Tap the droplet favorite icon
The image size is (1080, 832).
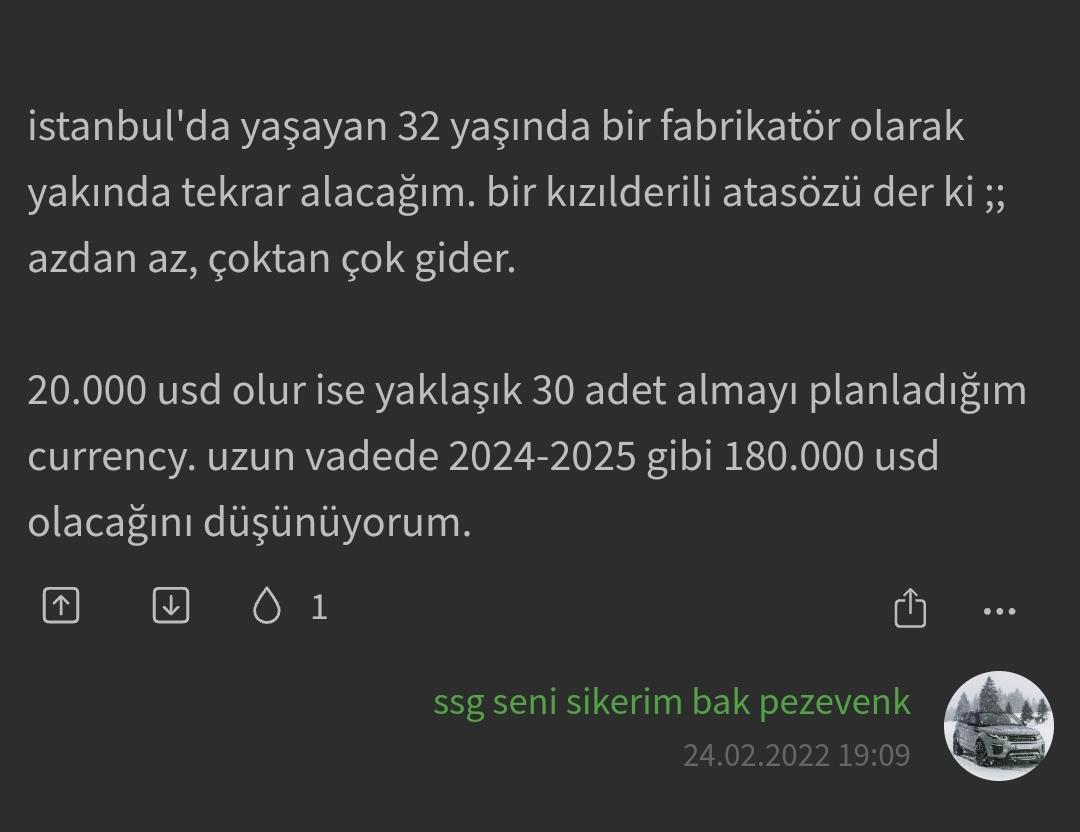click(x=267, y=606)
